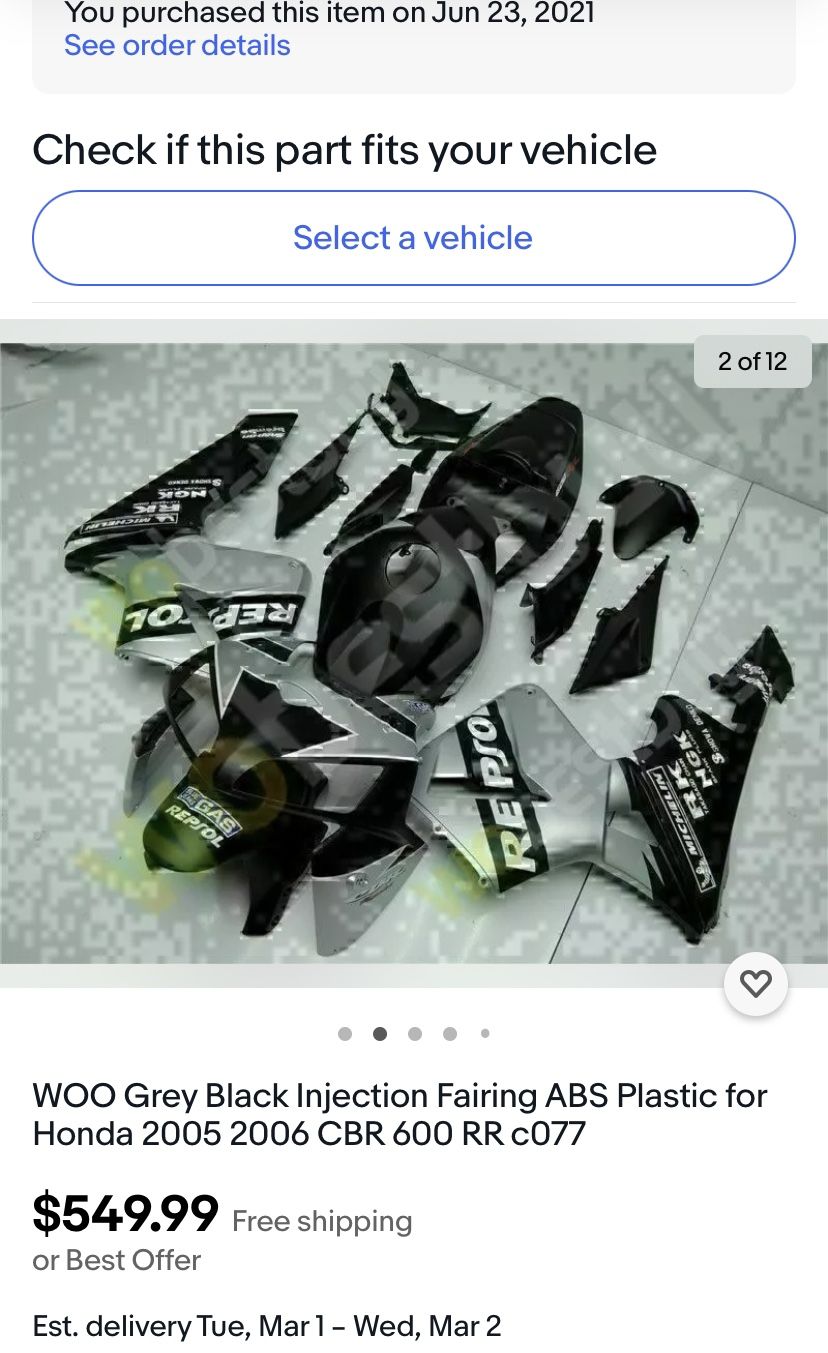Advance to the last carousel dot
The image size is (828, 1353).
coord(485,1034)
